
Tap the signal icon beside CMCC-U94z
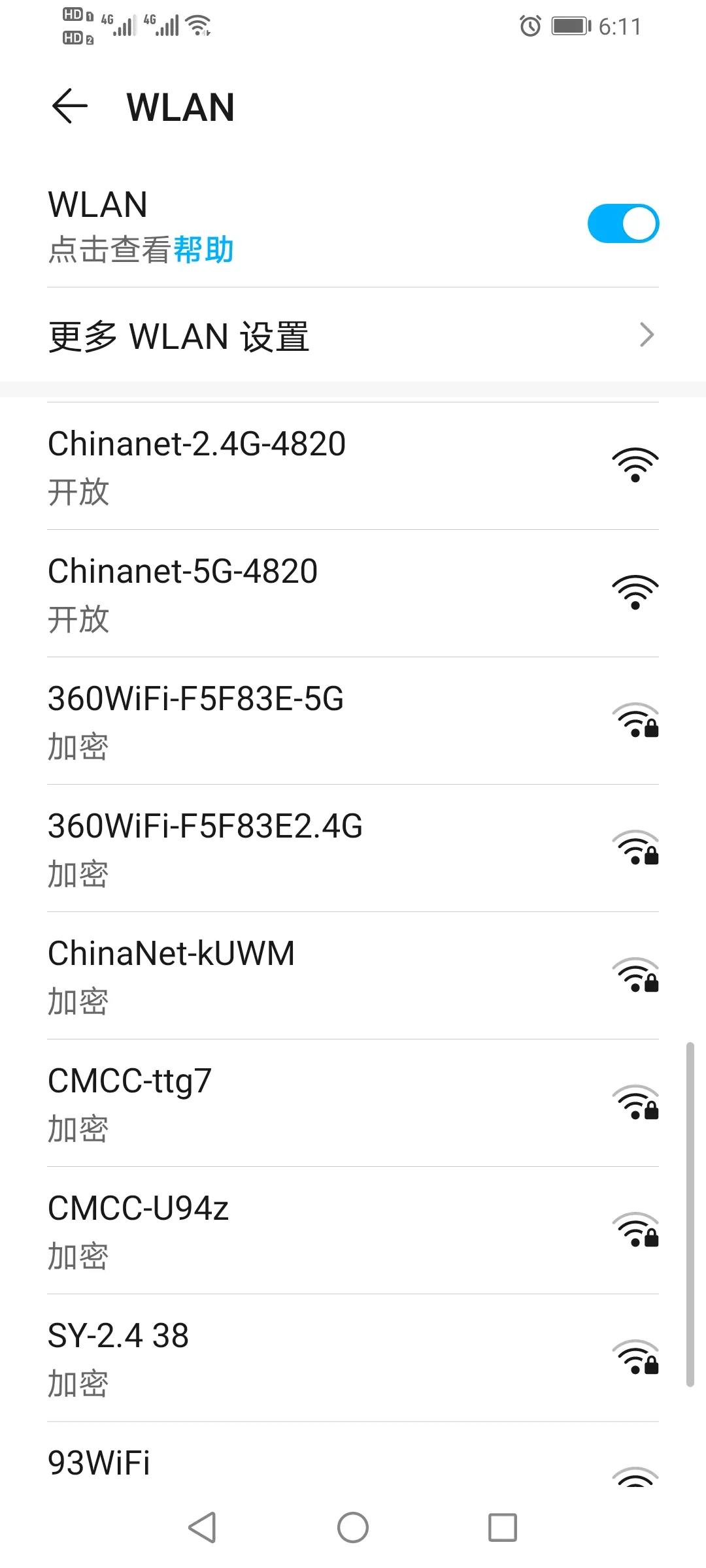635,1232
